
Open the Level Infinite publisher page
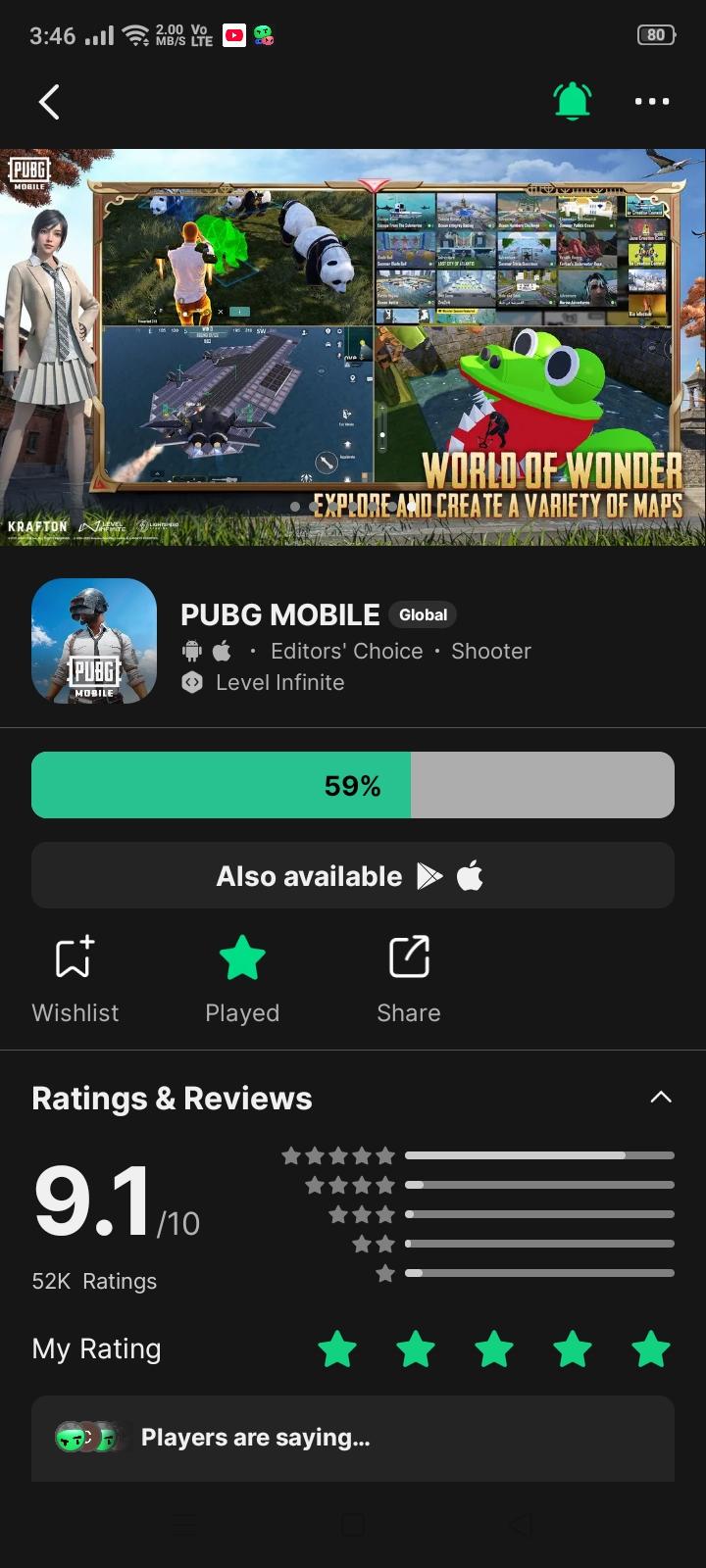pyautogui.click(x=279, y=682)
